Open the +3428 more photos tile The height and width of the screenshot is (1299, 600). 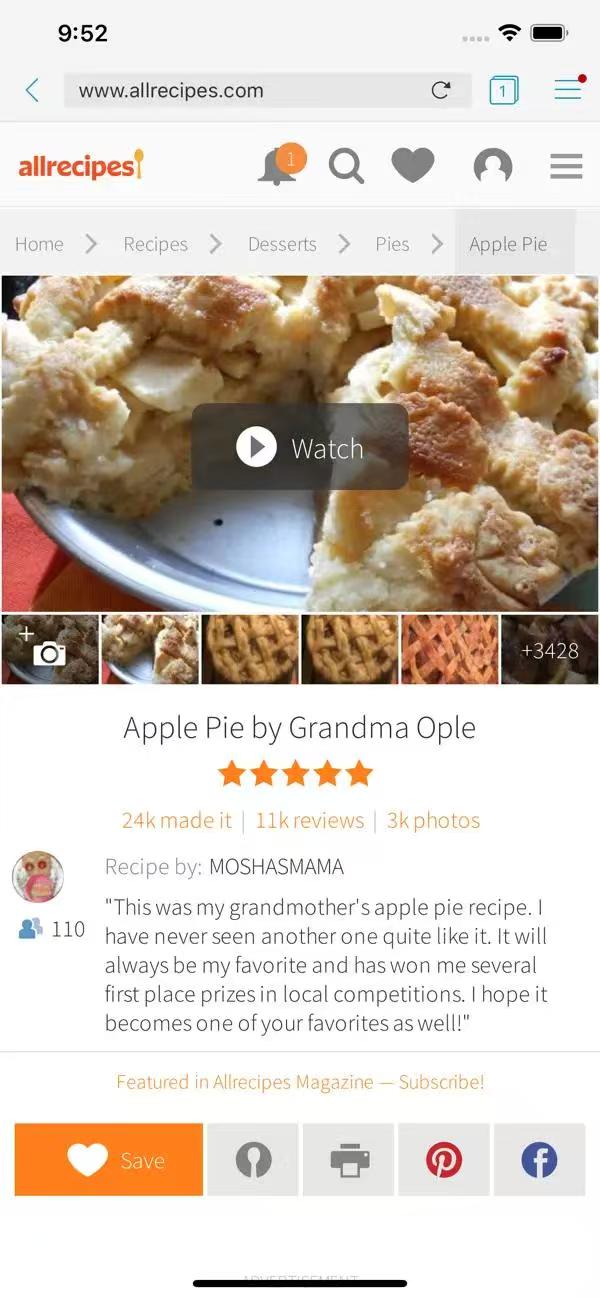point(549,650)
